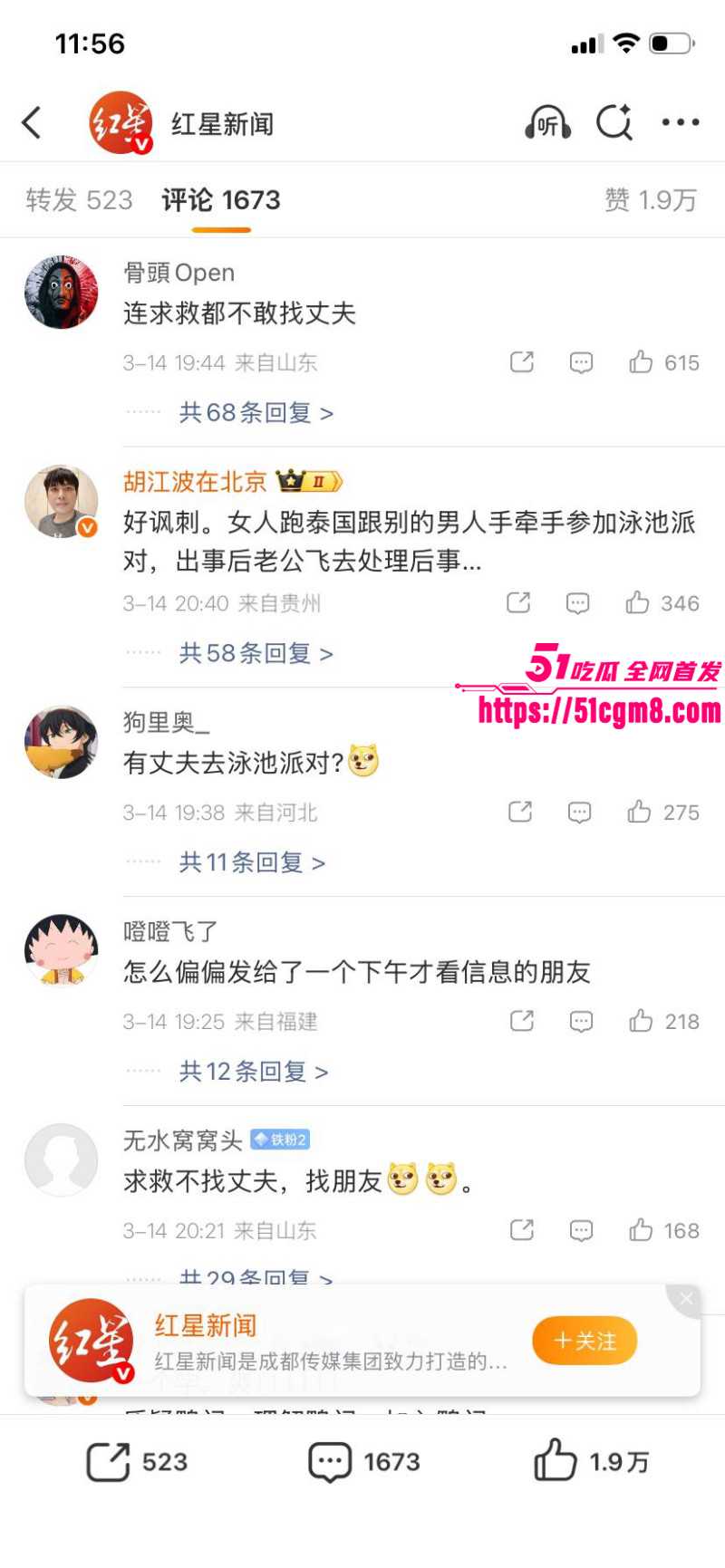Repost using the bottom 523 button
This screenshot has width=725, height=1568.
click(x=137, y=1461)
